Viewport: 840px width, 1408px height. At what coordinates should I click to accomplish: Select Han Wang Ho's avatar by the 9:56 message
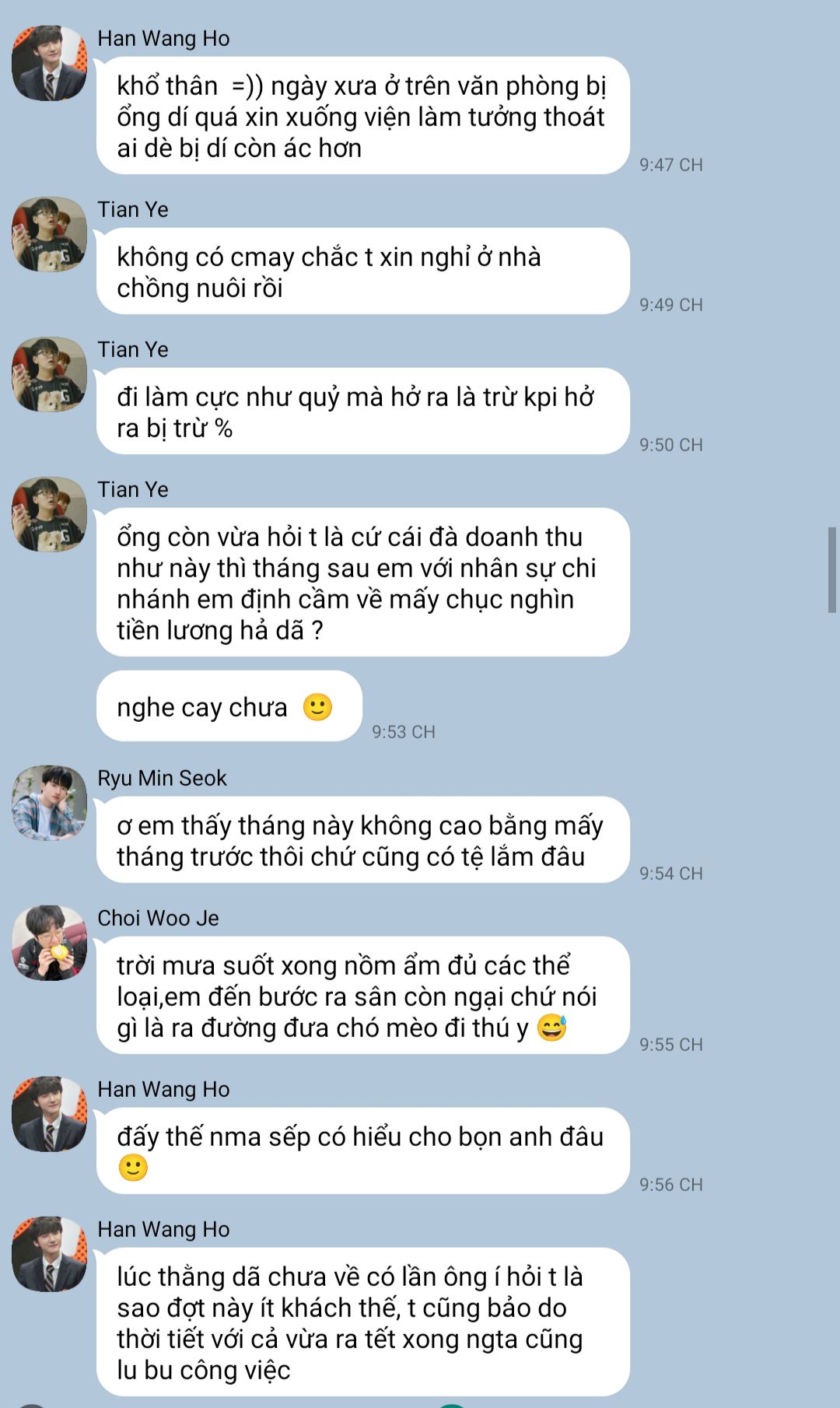point(49,1113)
